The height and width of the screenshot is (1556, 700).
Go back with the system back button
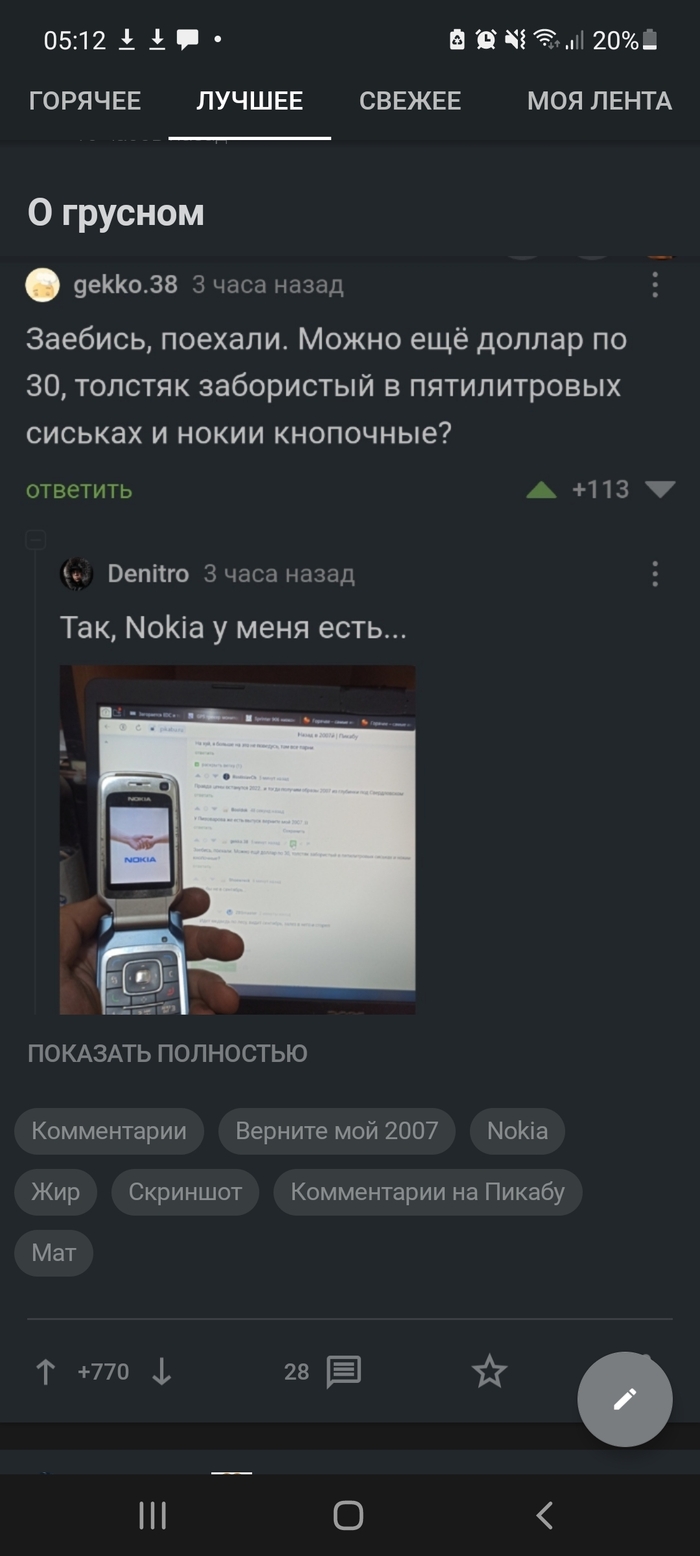click(544, 1516)
